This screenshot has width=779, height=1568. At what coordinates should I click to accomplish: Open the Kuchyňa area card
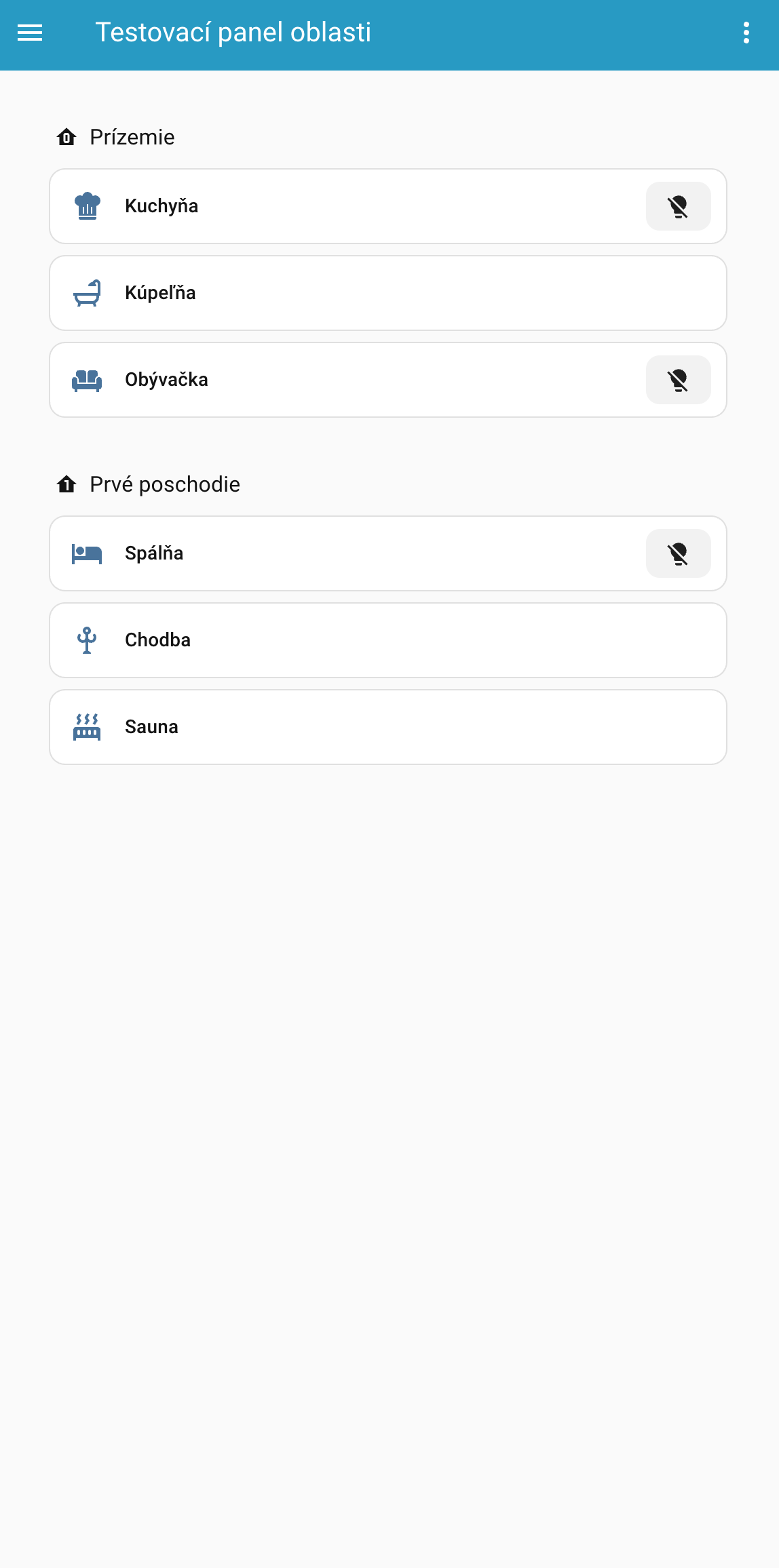pyautogui.click(x=388, y=206)
